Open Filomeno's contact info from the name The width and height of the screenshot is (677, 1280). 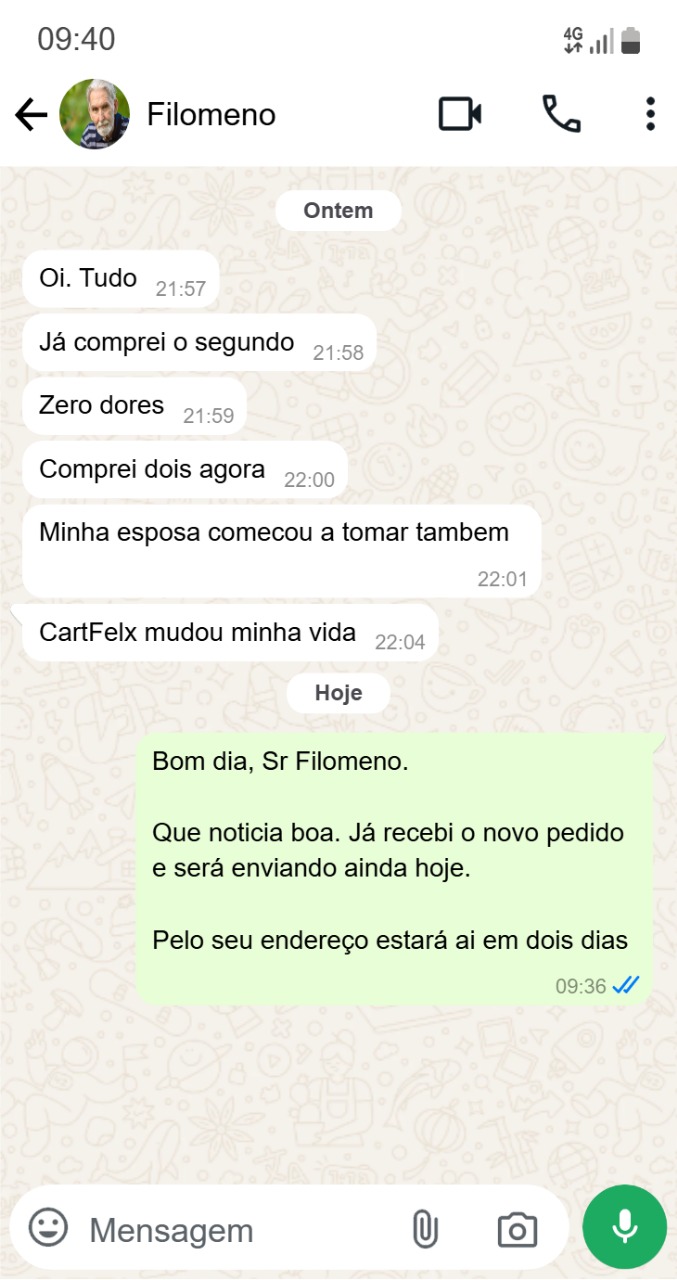point(211,115)
